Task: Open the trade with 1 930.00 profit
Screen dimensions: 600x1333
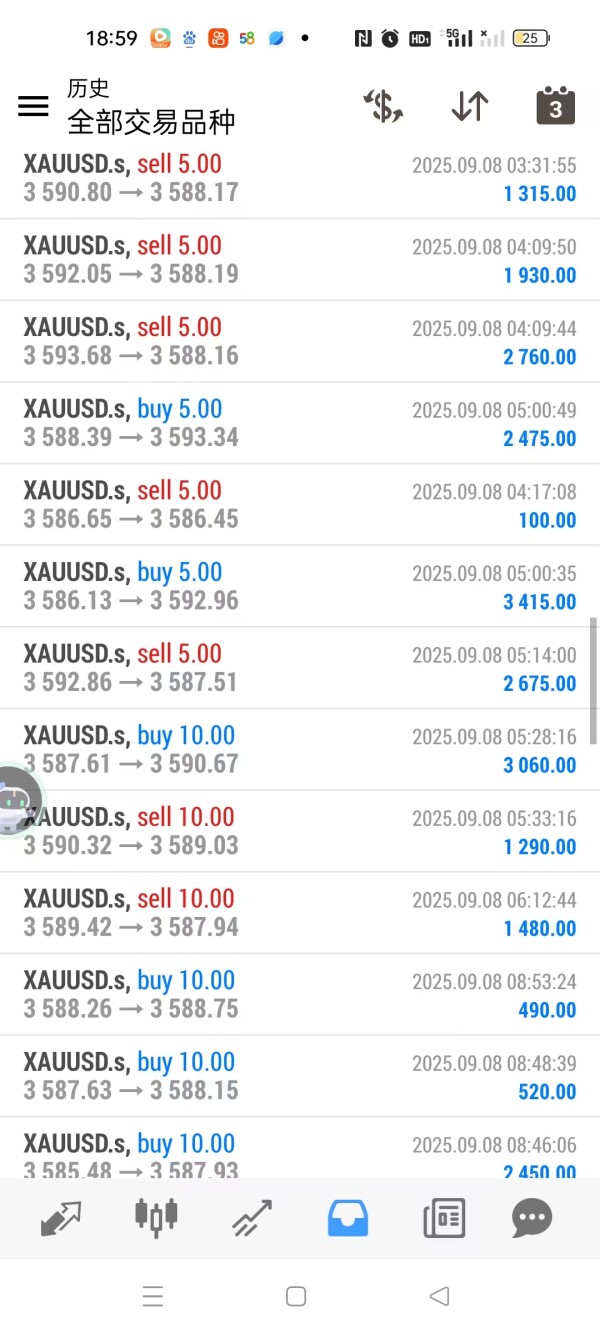Action: point(300,260)
